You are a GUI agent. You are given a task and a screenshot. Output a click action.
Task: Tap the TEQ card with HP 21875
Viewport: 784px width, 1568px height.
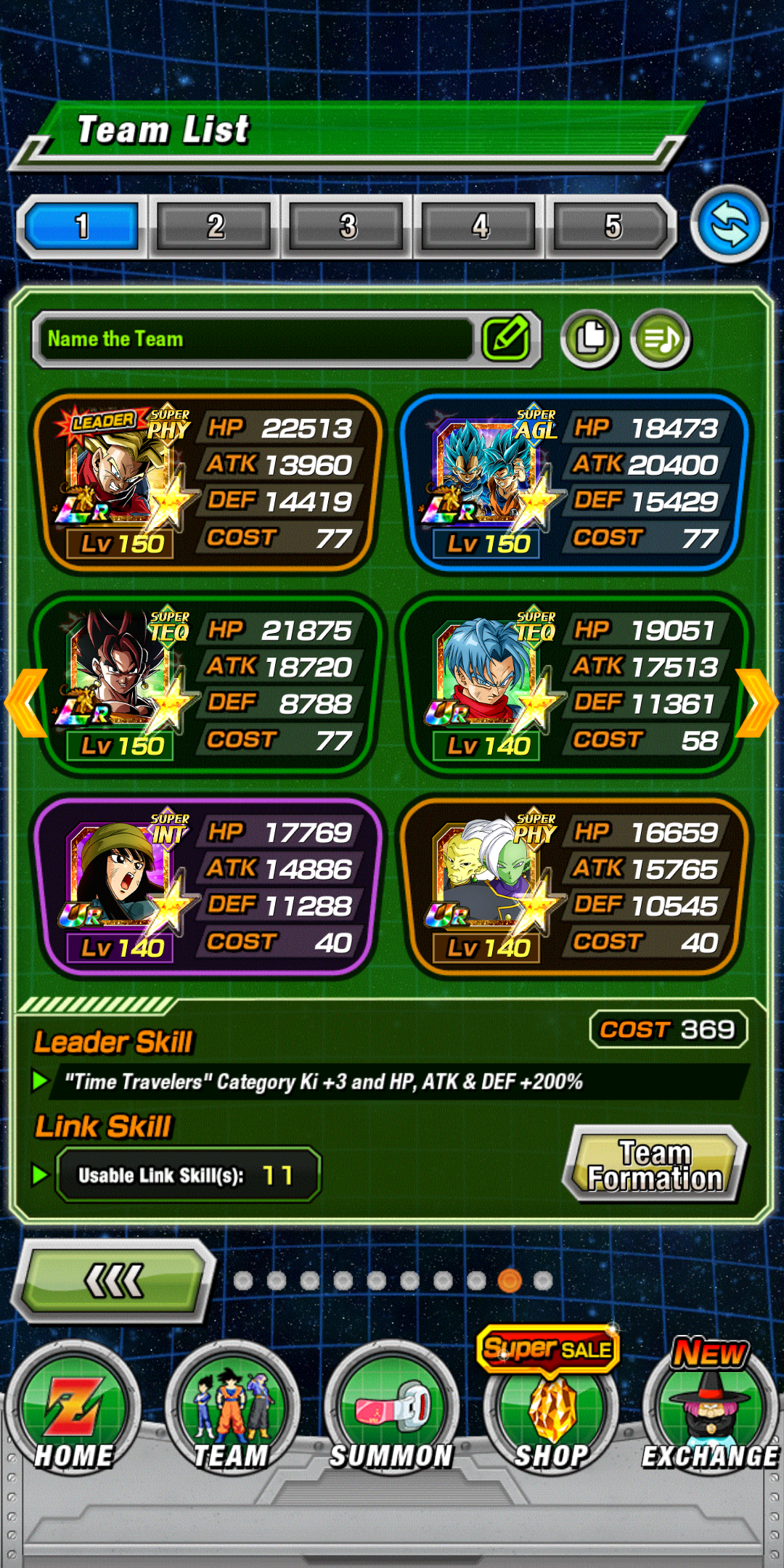tap(206, 685)
